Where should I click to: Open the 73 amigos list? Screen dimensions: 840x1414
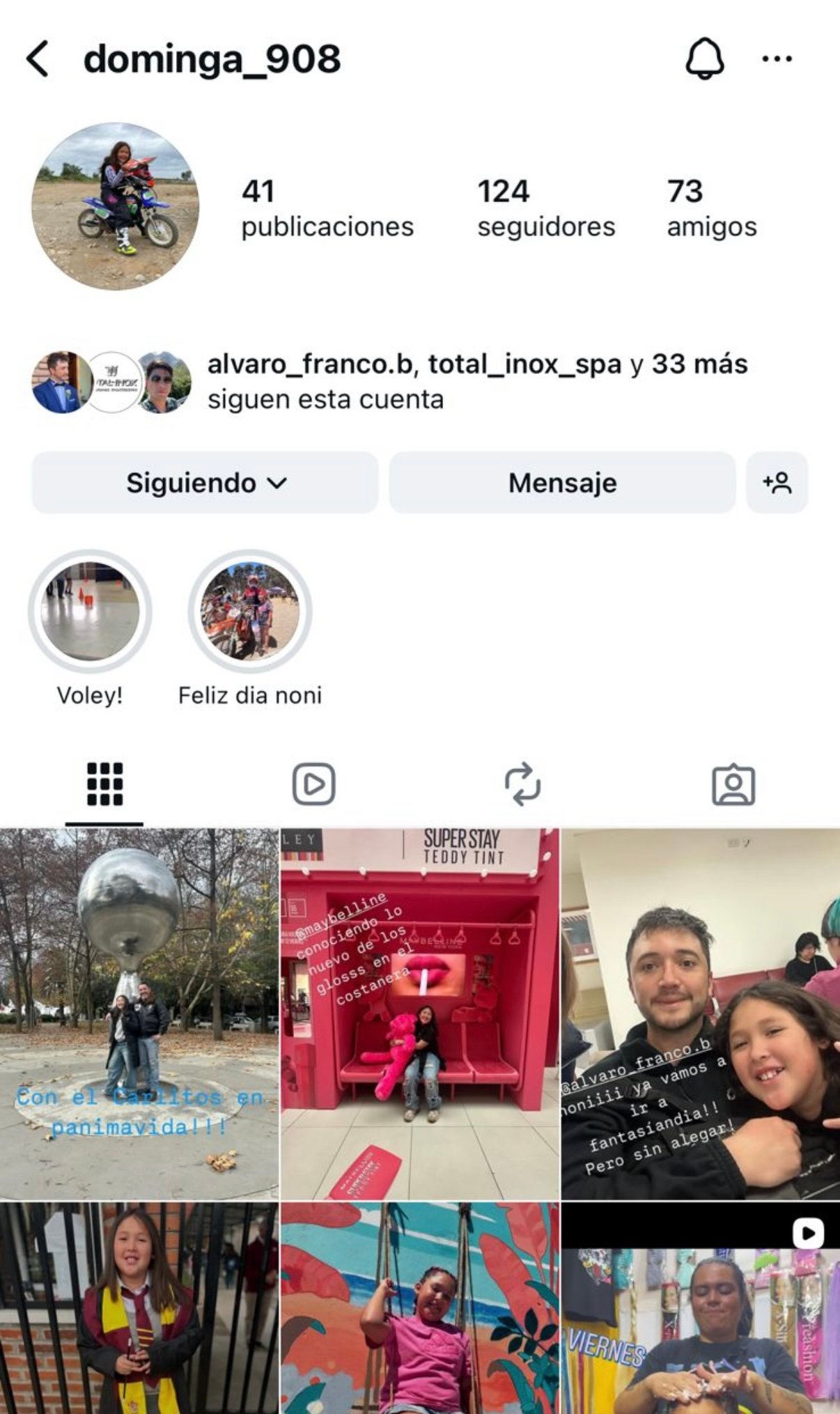point(711,208)
